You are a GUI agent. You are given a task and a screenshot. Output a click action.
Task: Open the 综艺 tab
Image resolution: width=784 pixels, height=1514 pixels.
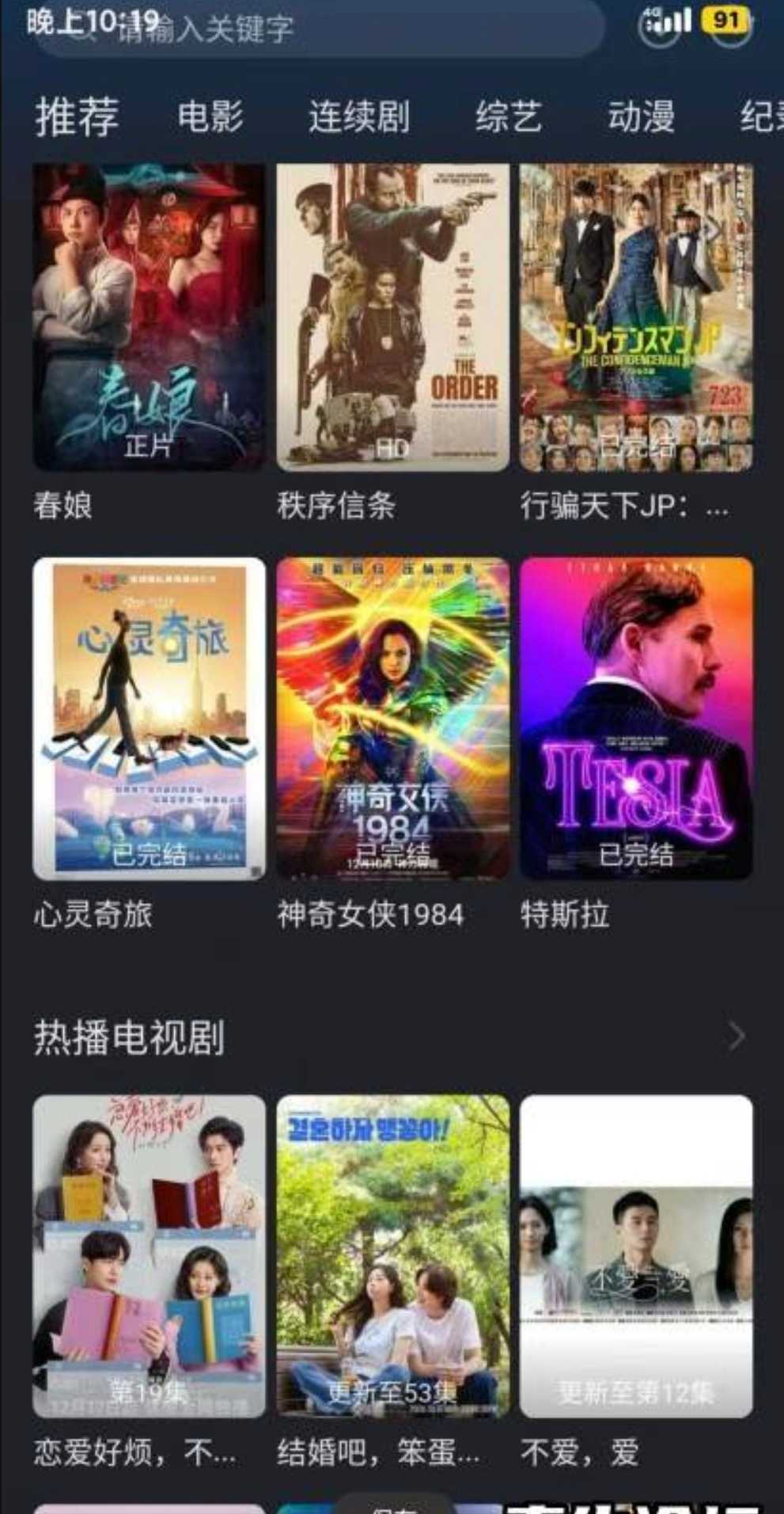pyautogui.click(x=508, y=116)
